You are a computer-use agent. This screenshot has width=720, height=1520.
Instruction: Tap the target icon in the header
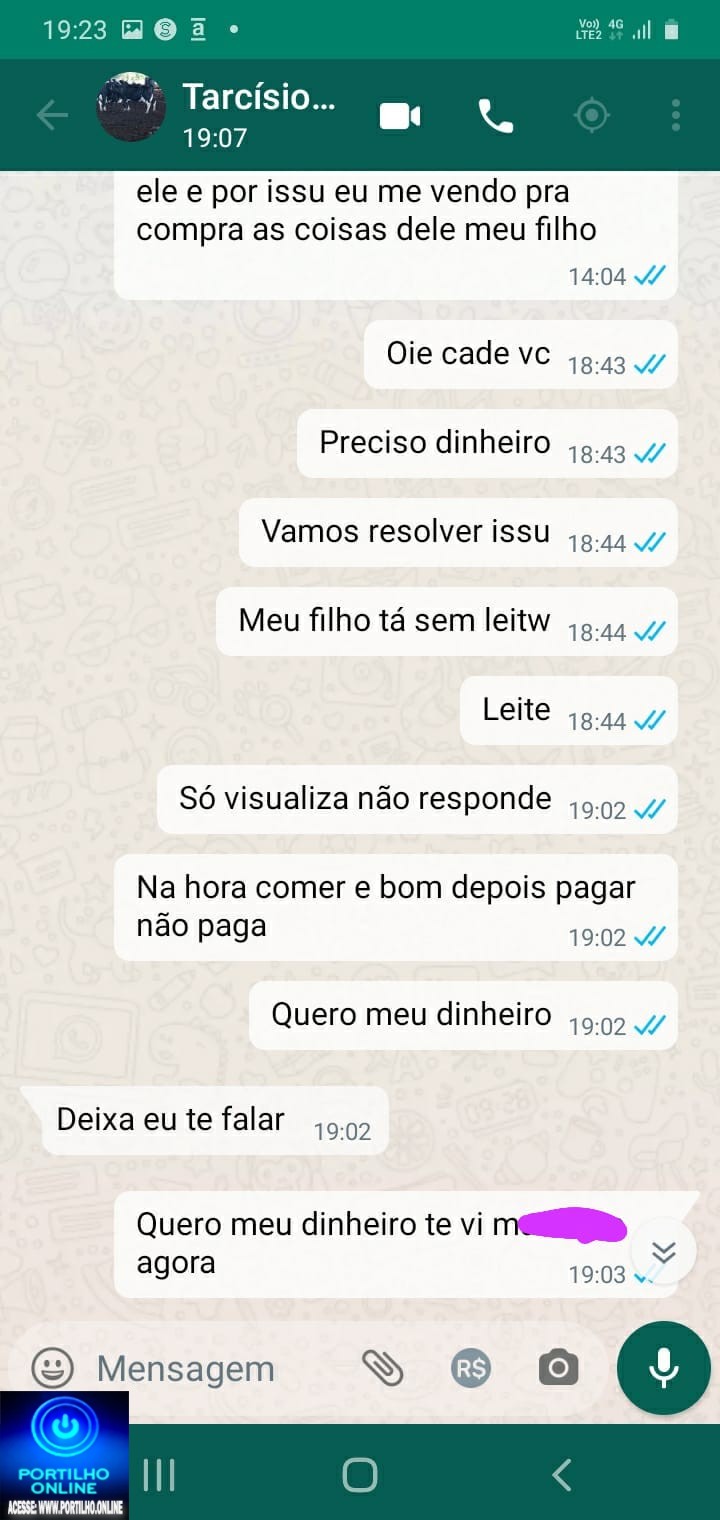(x=591, y=116)
